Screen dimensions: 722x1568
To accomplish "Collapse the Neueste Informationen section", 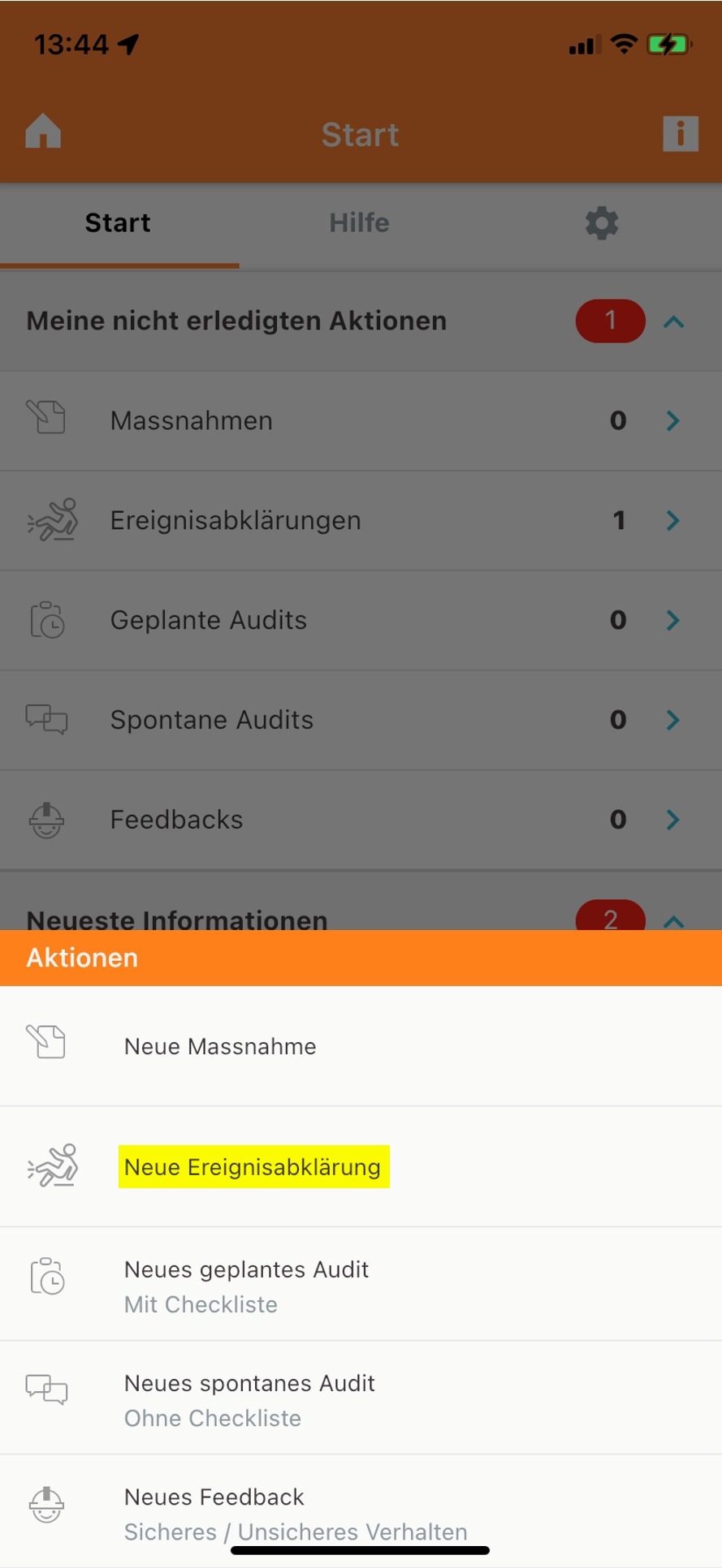I will [x=673, y=920].
